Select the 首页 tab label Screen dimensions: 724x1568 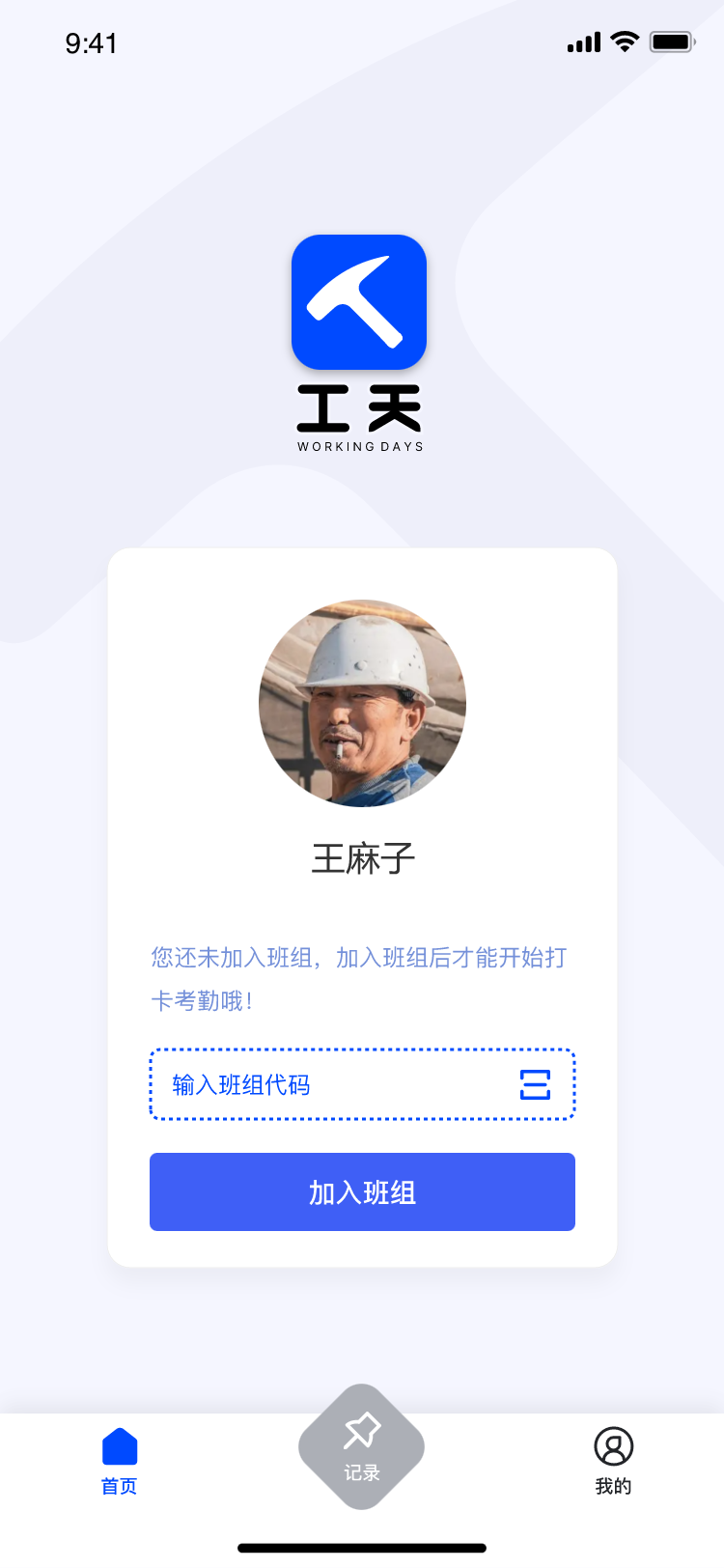(119, 1485)
